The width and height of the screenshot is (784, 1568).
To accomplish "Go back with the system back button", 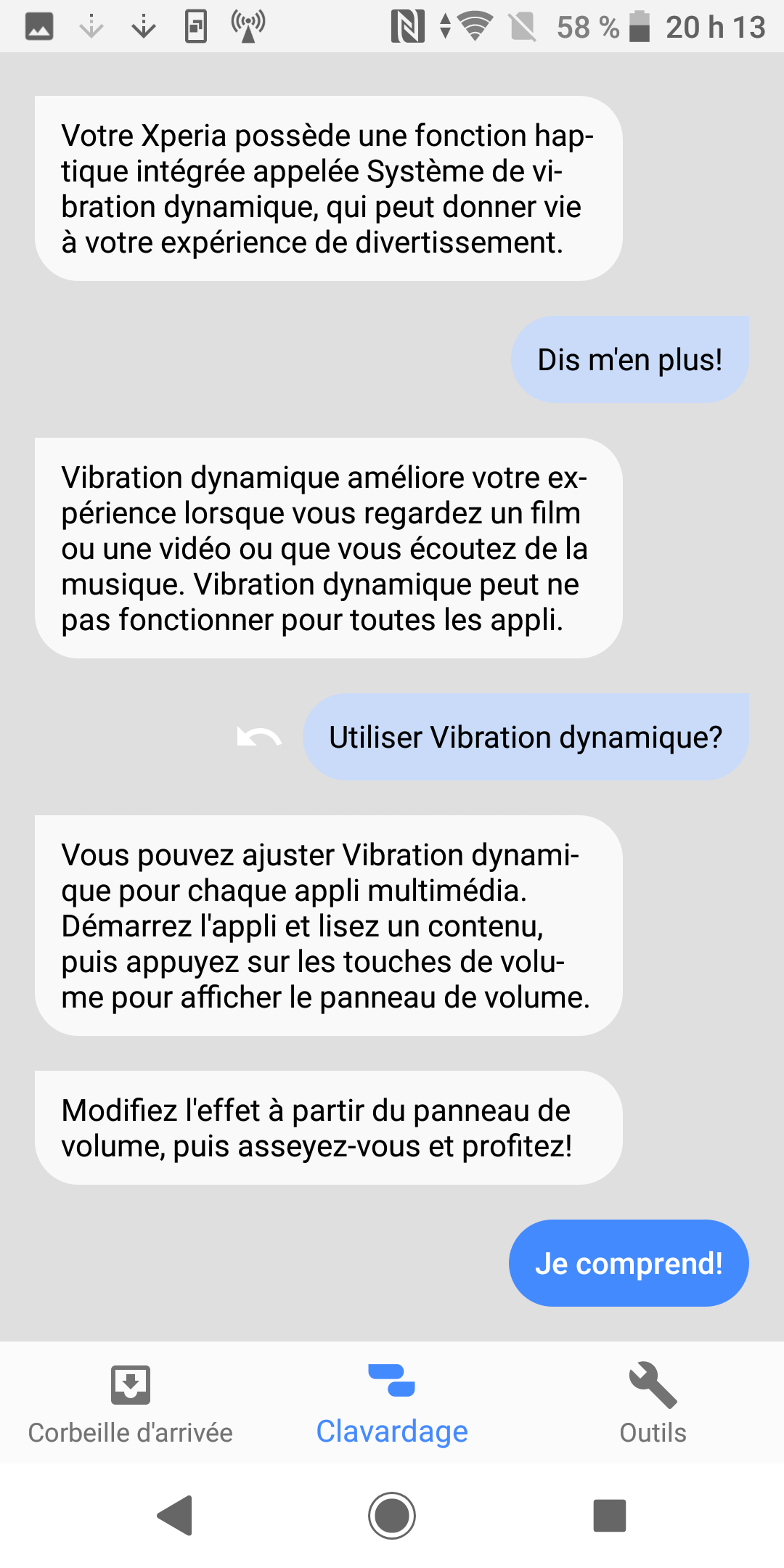I will 175,1516.
